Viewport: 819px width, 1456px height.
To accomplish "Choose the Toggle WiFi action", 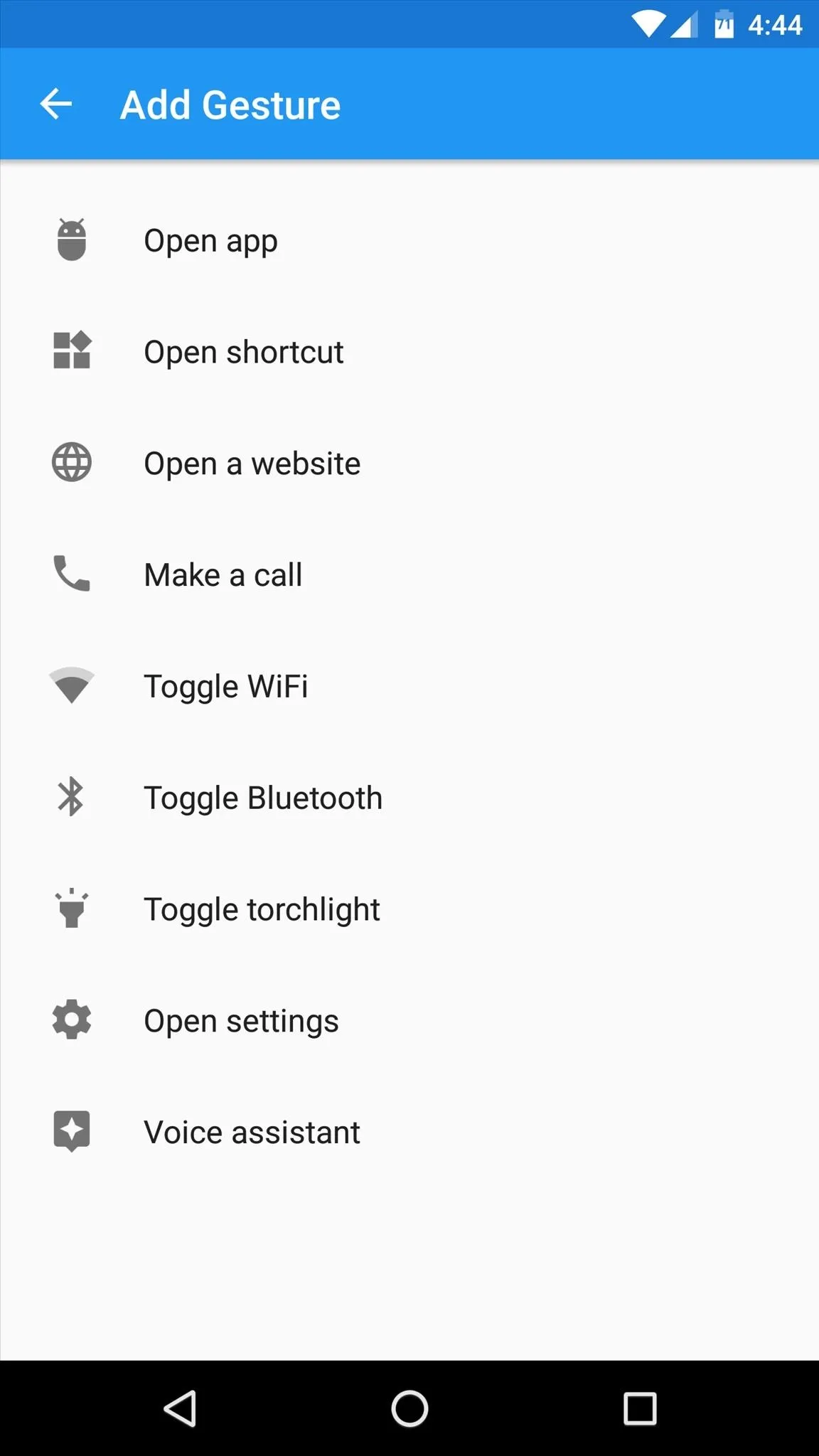I will click(409, 686).
